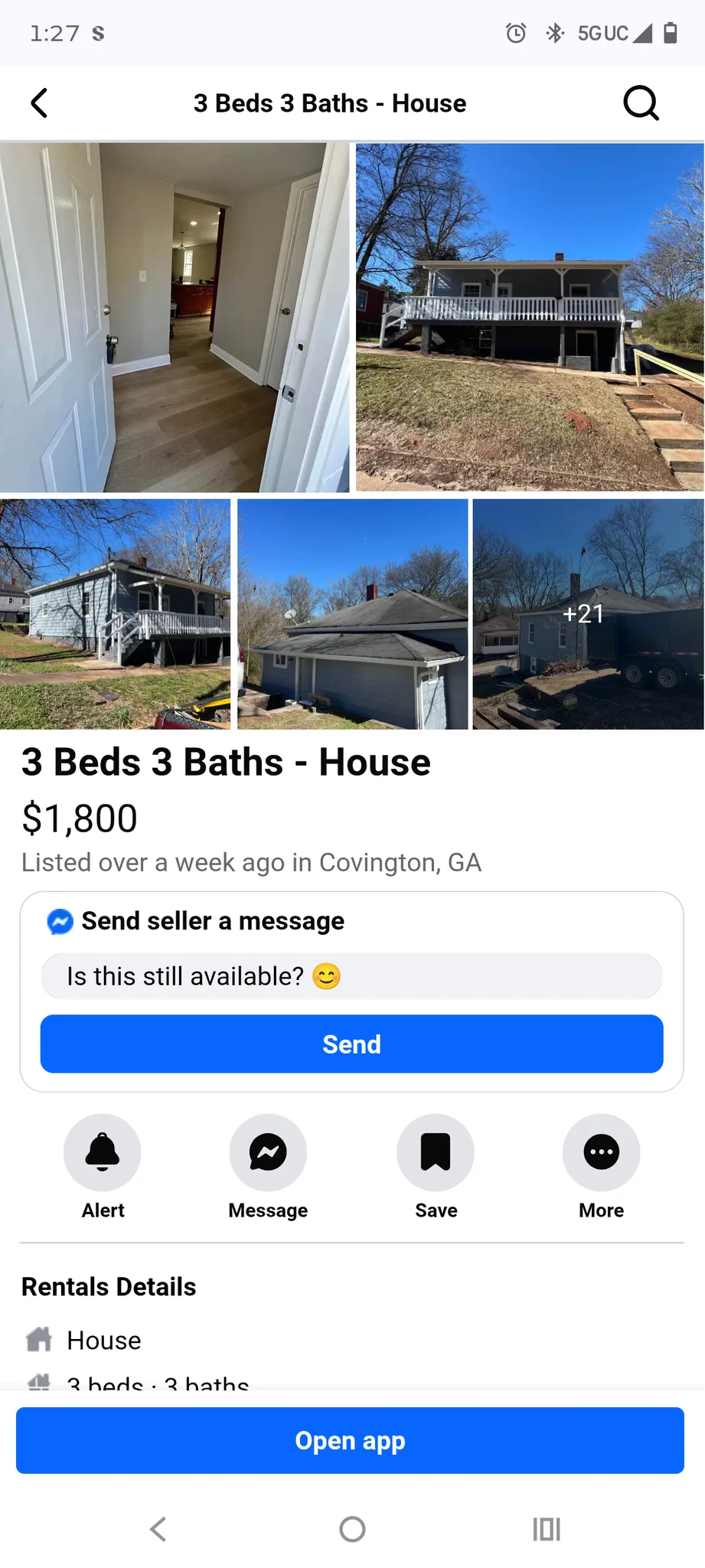Tap the back arrow to exit listing
Viewport: 705px width, 1568px height.
tap(39, 103)
